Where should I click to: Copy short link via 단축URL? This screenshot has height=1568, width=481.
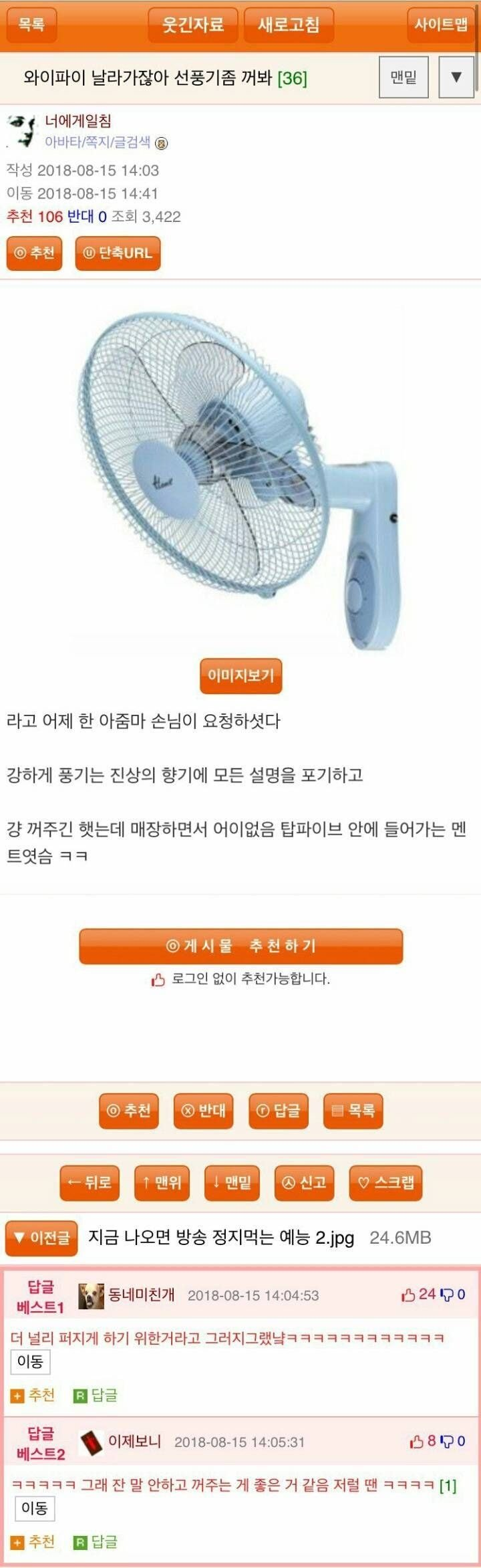pos(118,253)
